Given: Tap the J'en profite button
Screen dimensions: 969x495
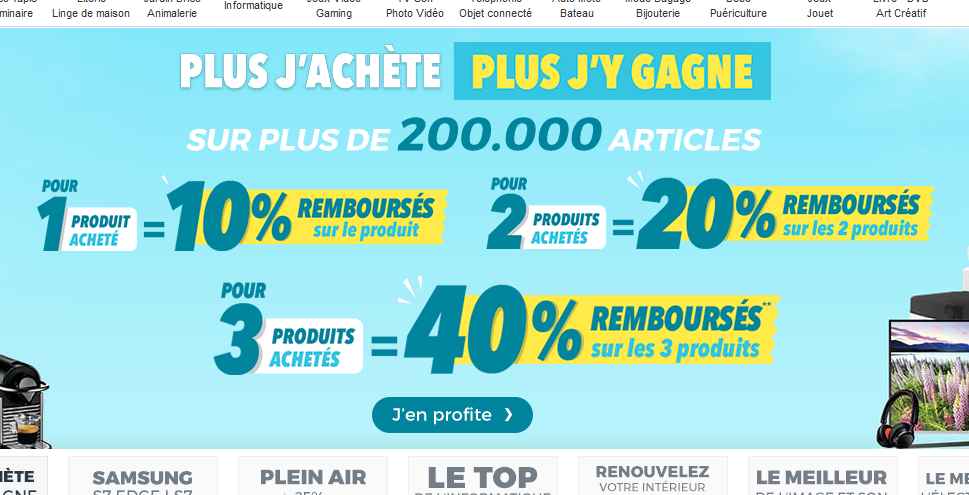Looking at the screenshot, I should click(x=452, y=414).
